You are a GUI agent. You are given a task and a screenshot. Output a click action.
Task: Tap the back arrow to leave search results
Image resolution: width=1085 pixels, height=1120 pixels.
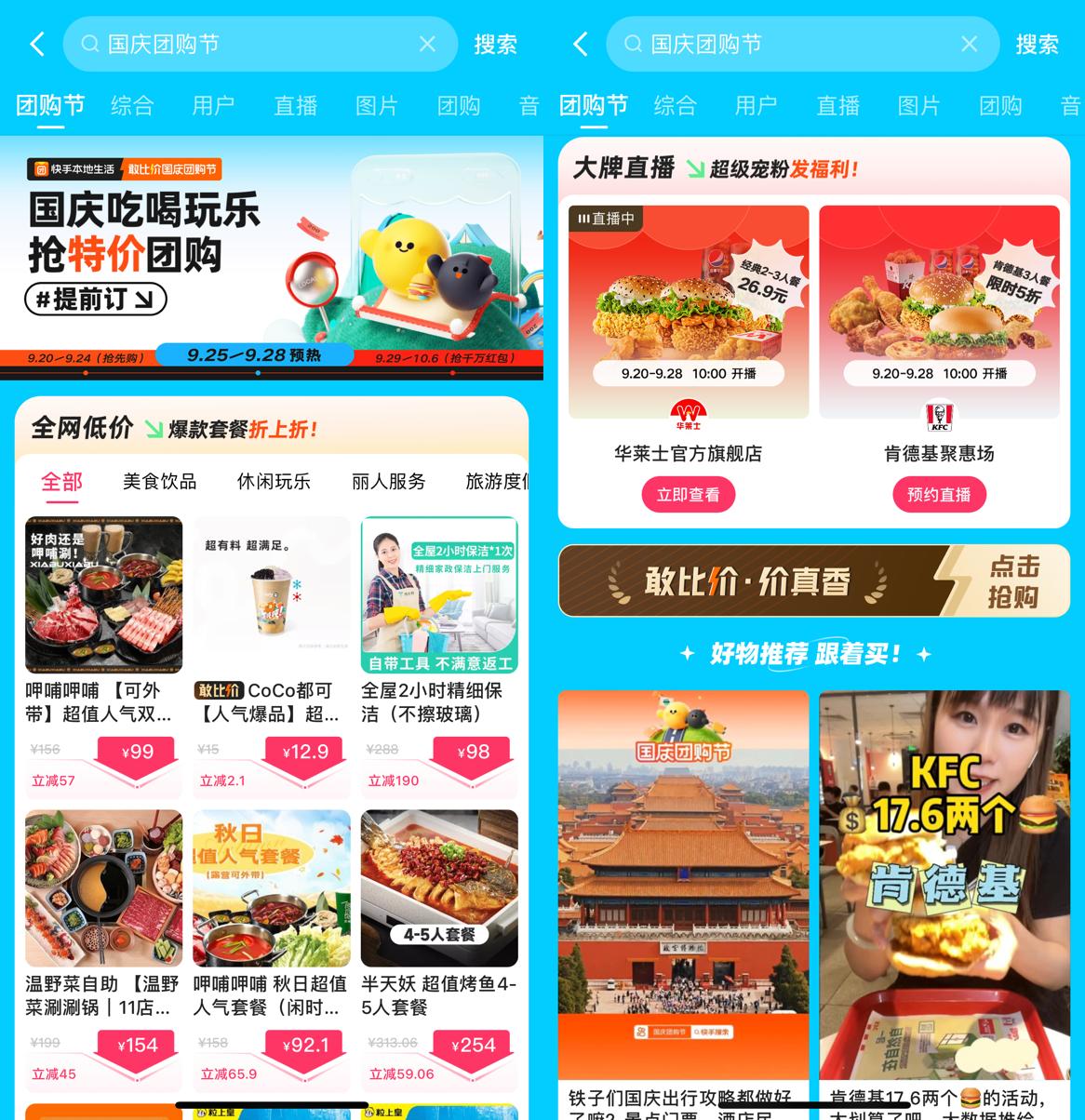pyautogui.click(x=37, y=44)
